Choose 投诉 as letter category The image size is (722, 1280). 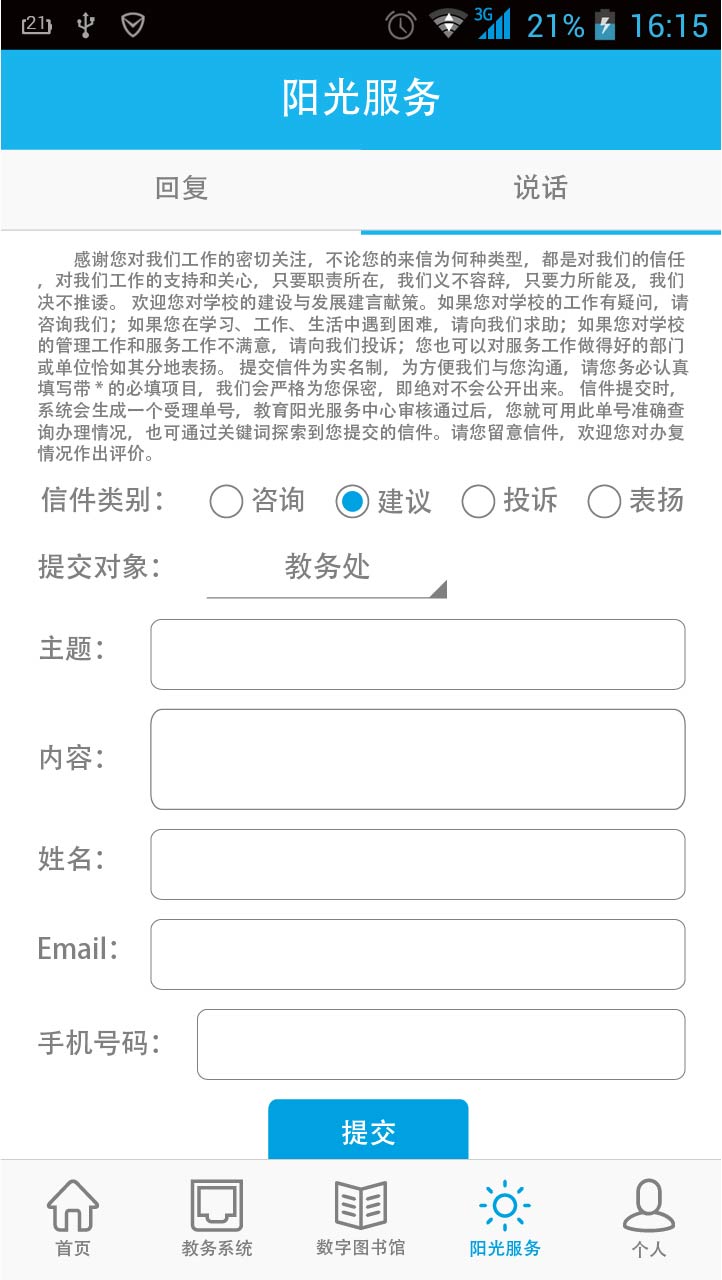click(478, 502)
